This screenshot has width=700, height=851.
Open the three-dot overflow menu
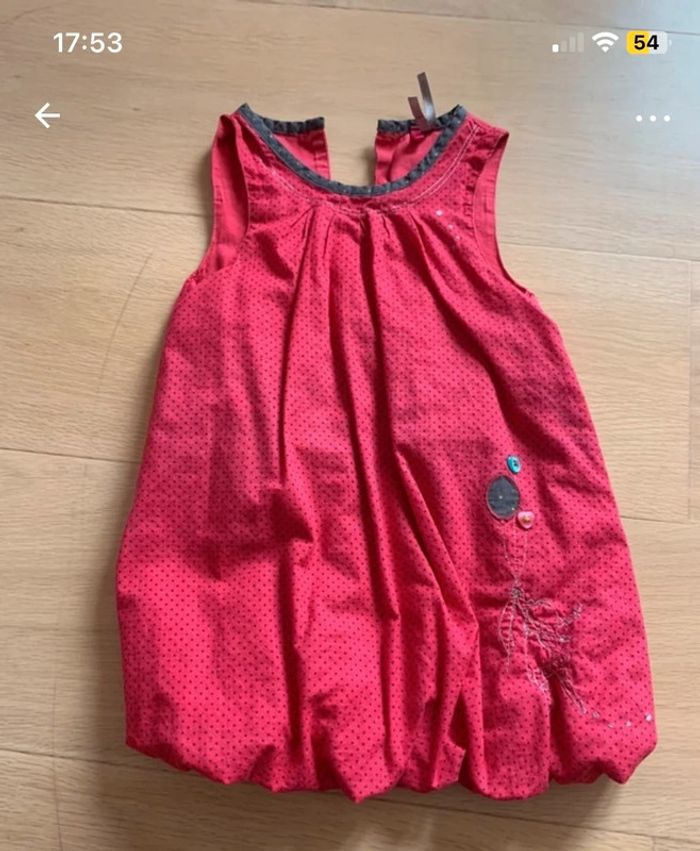[652, 118]
